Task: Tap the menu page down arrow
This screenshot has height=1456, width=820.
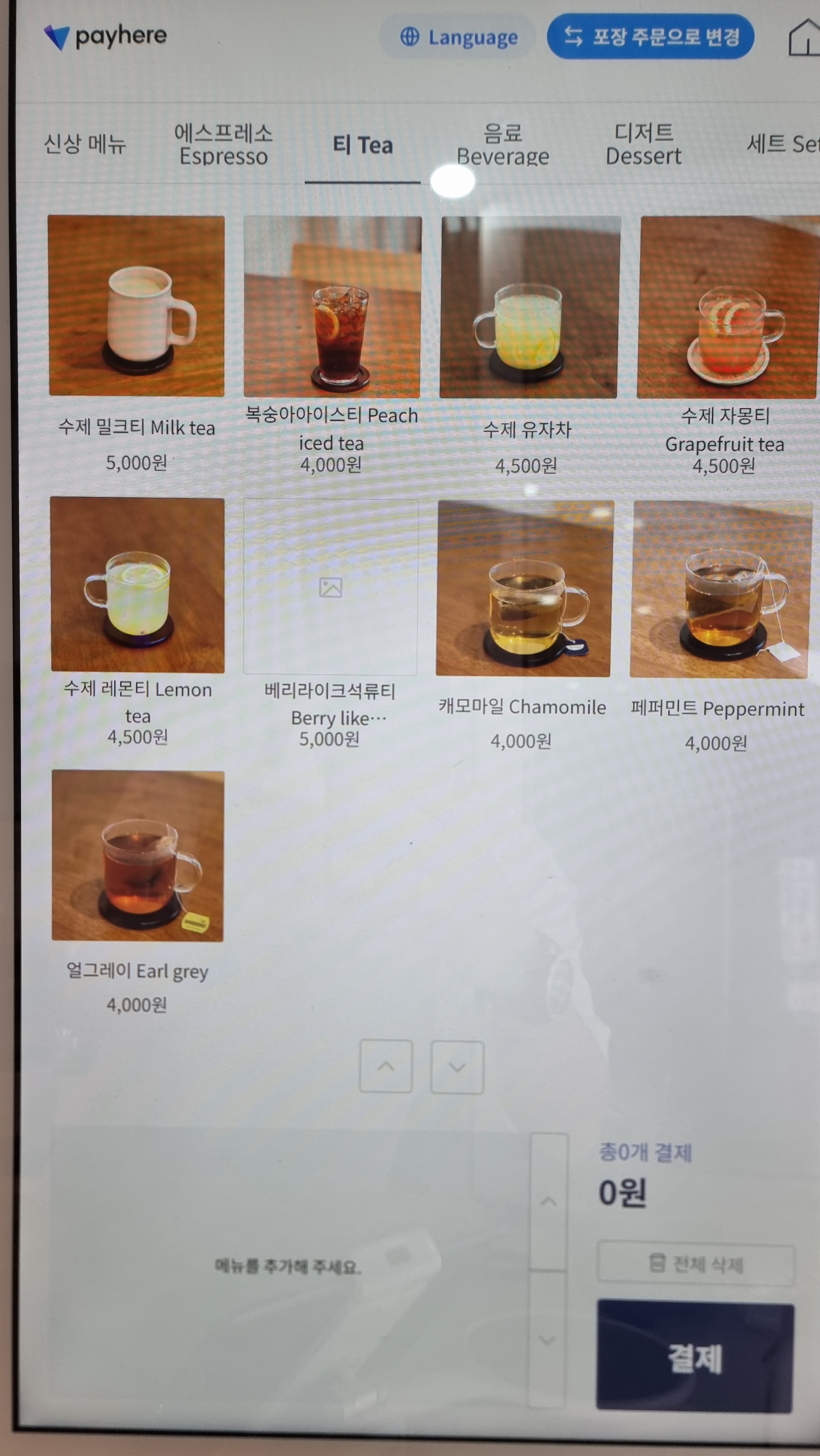Action: tap(457, 1067)
